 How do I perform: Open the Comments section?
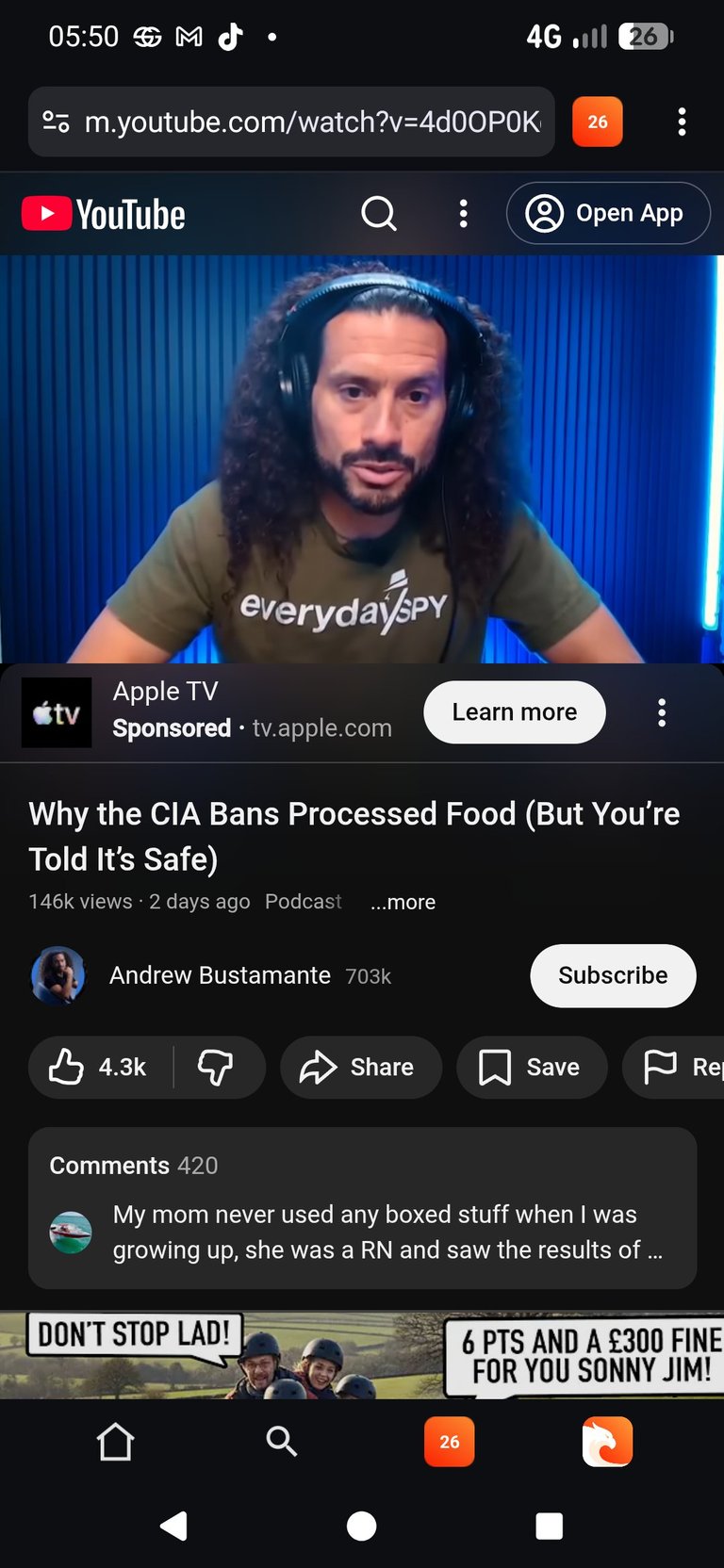(x=362, y=1207)
